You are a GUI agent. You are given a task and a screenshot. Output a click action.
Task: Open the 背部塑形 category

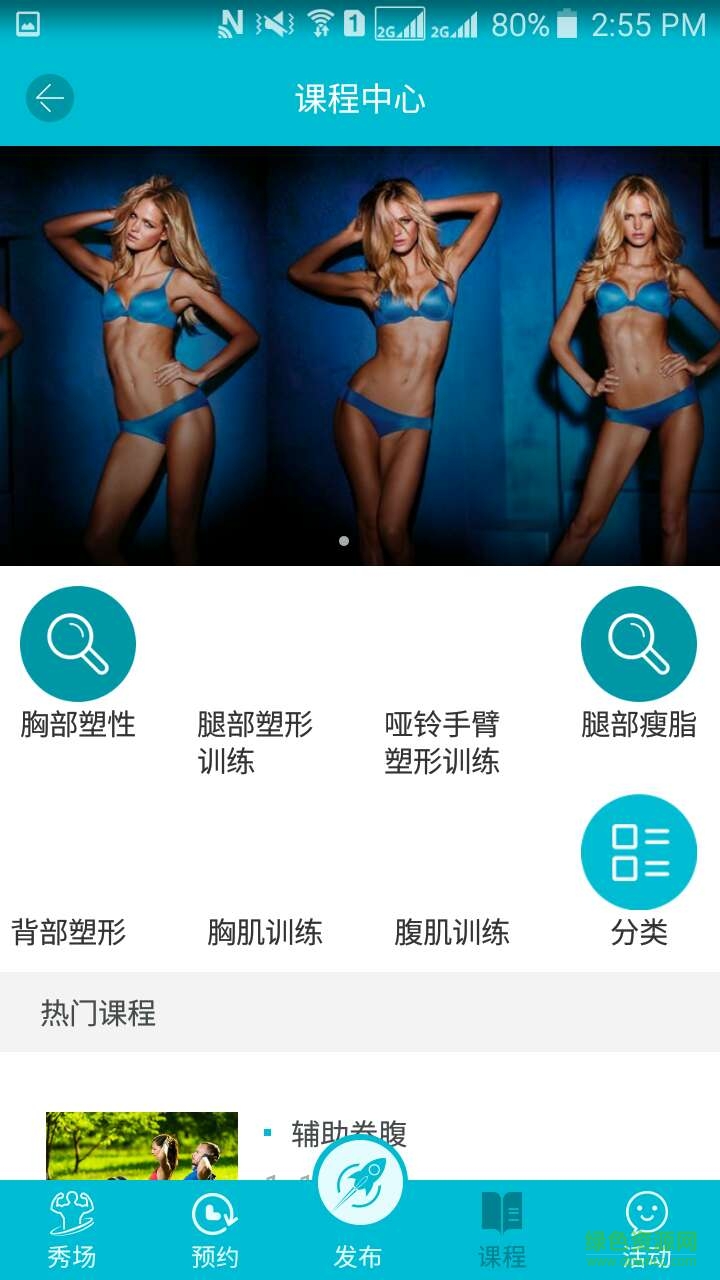pyautogui.click(x=69, y=933)
